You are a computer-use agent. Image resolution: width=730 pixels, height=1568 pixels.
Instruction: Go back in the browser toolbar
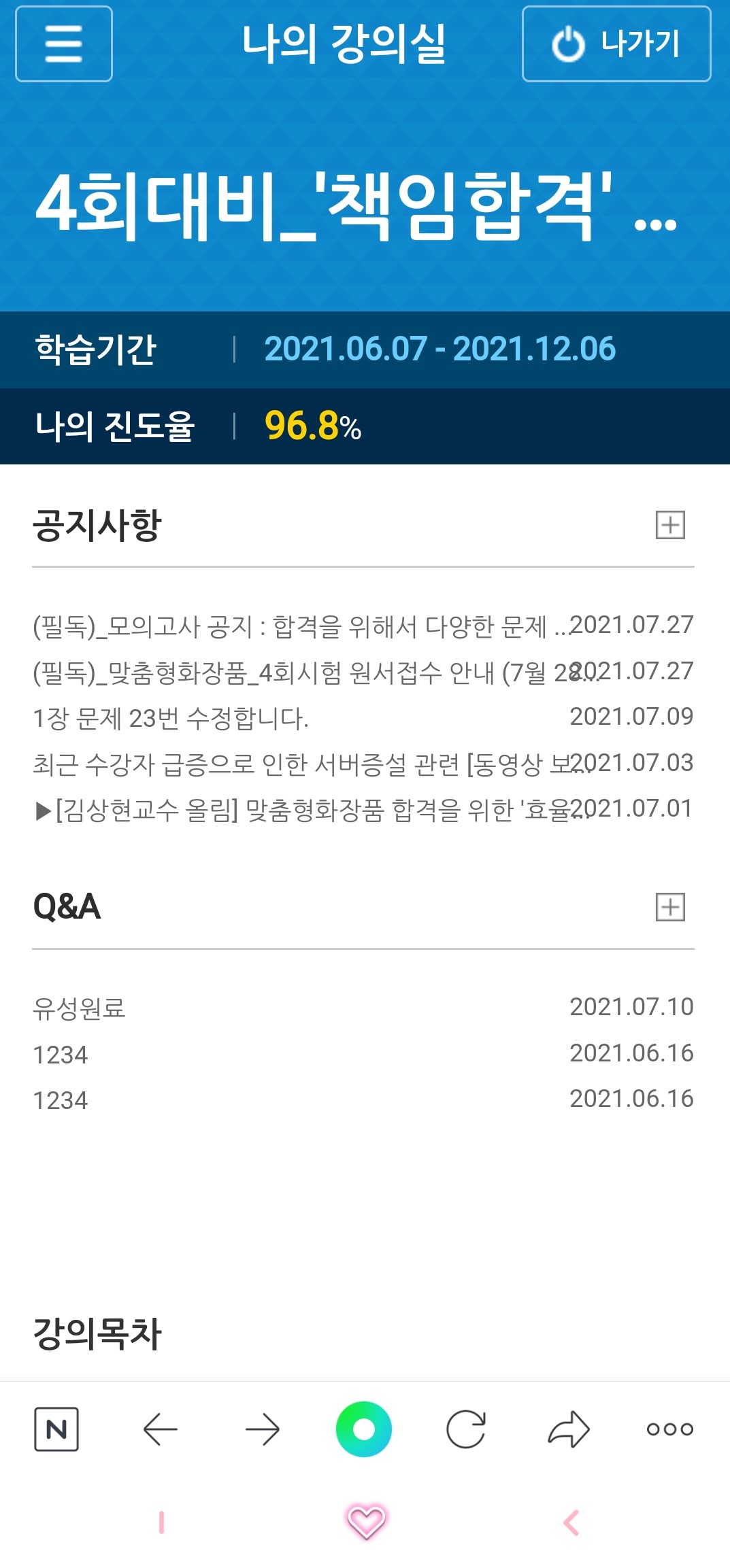tap(161, 1429)
